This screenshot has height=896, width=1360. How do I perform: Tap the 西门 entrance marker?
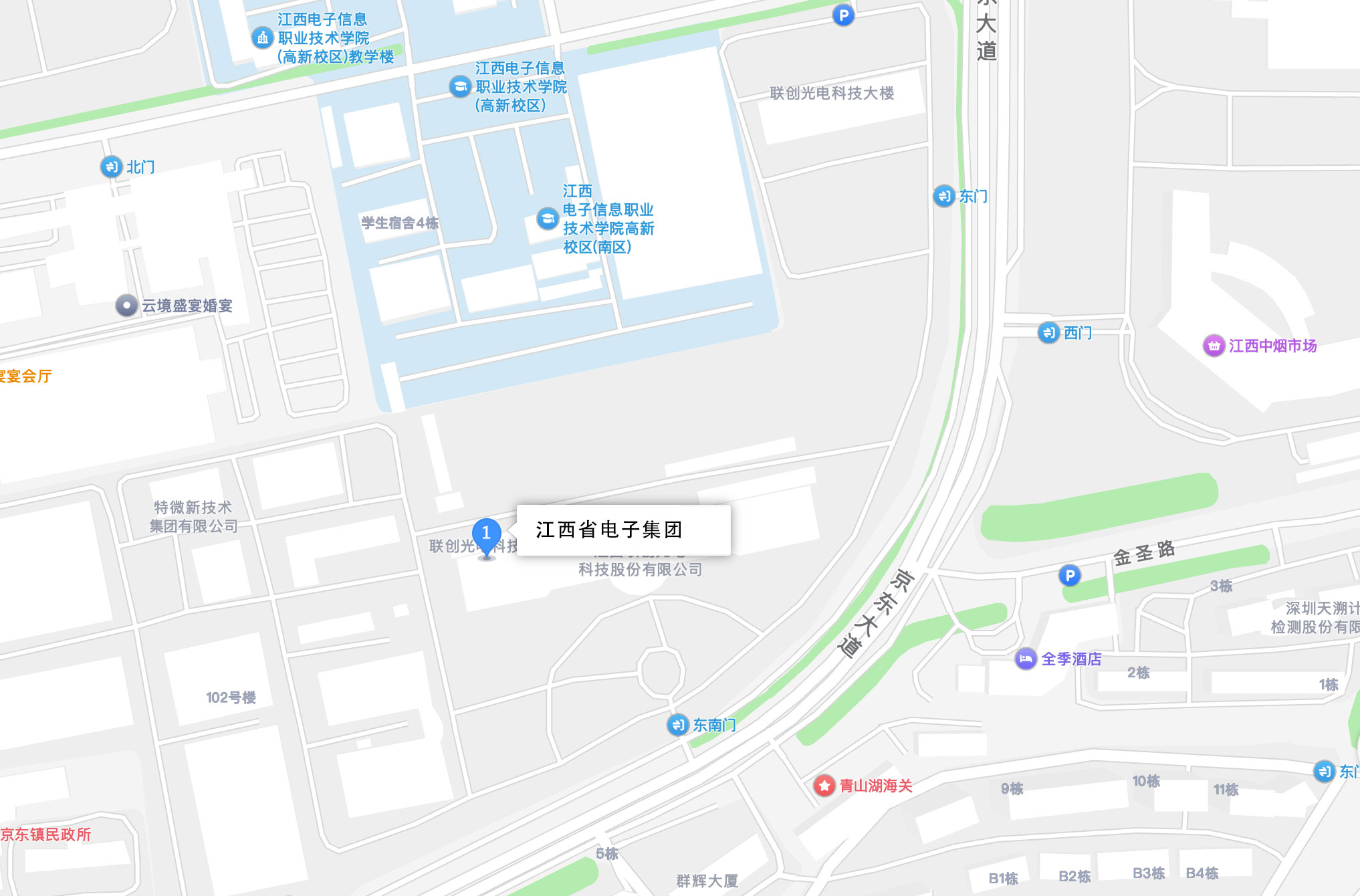(x=1048, y=332)
